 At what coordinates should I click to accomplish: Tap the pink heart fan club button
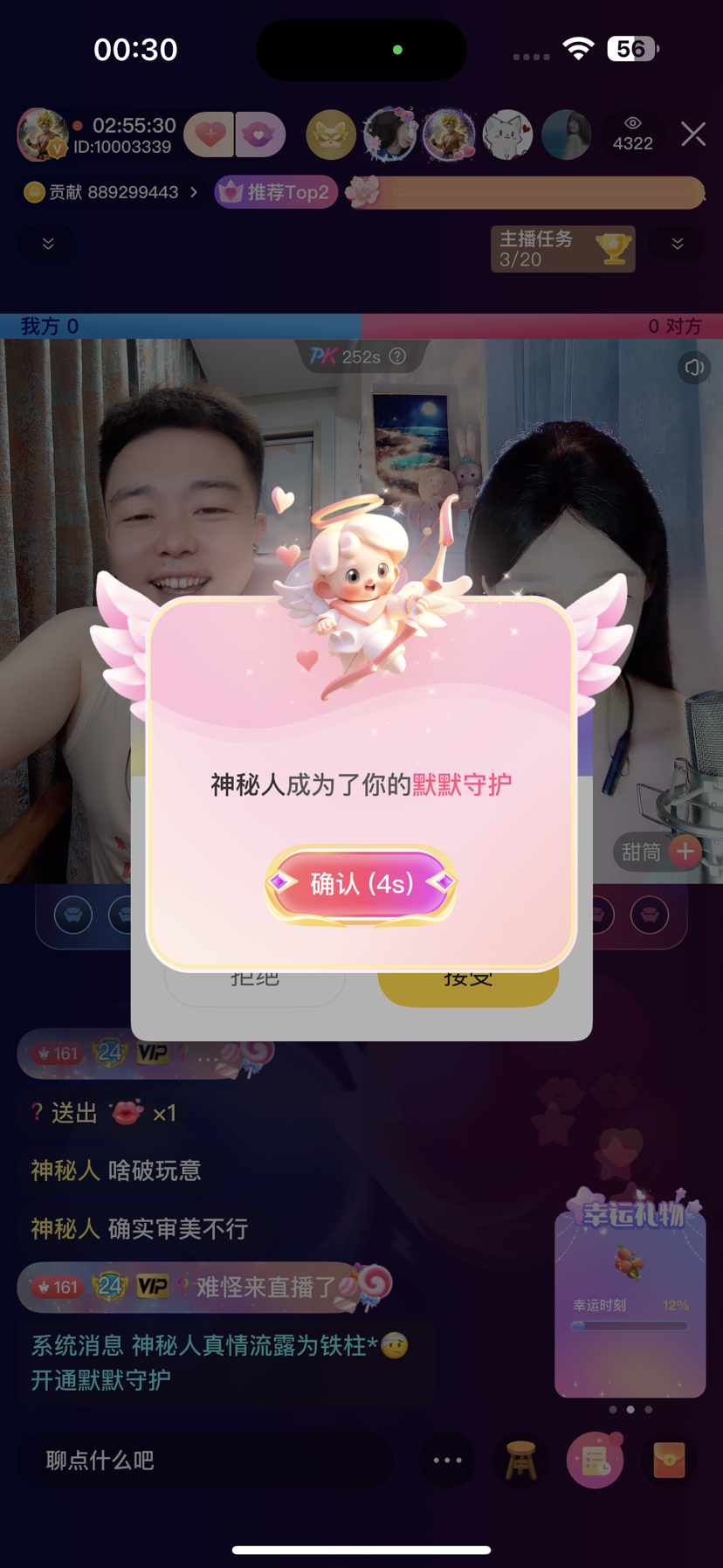tap(209, 135)
